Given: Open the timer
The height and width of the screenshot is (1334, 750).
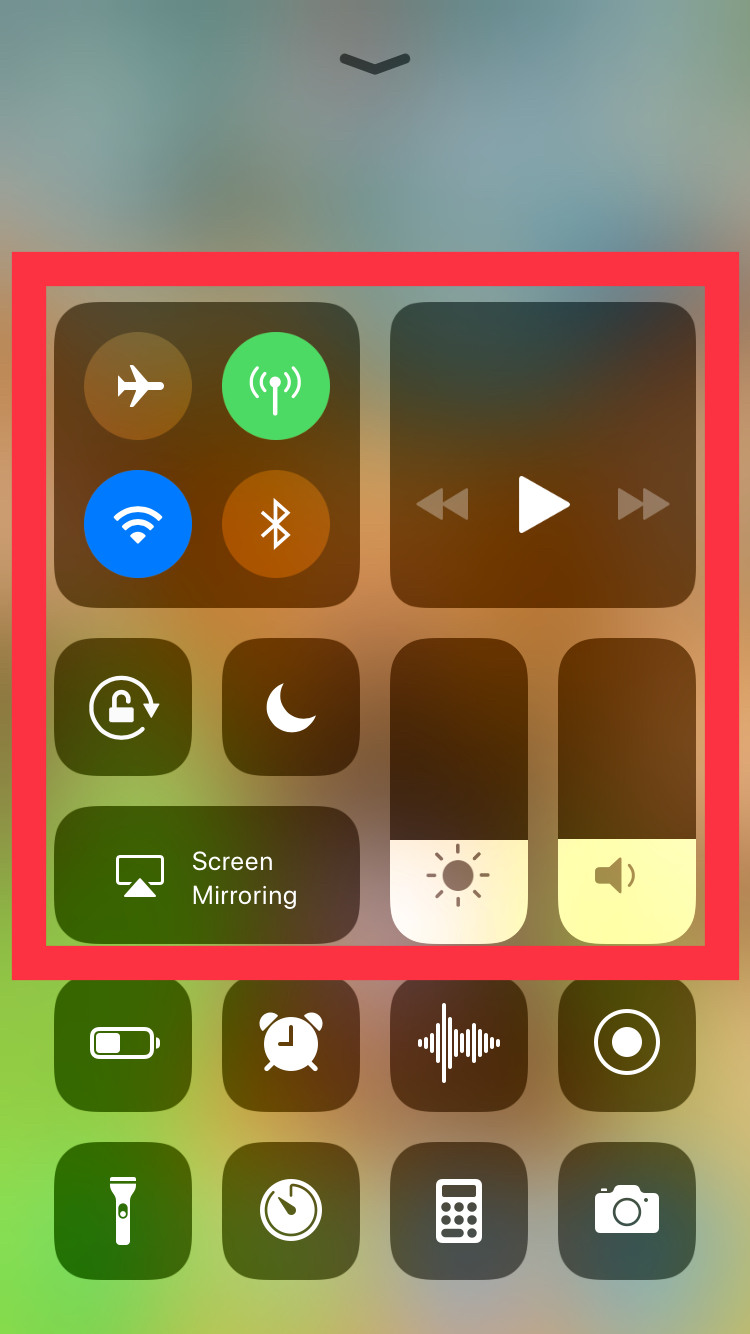Looking at the screenshot, I should point(291,1211).
